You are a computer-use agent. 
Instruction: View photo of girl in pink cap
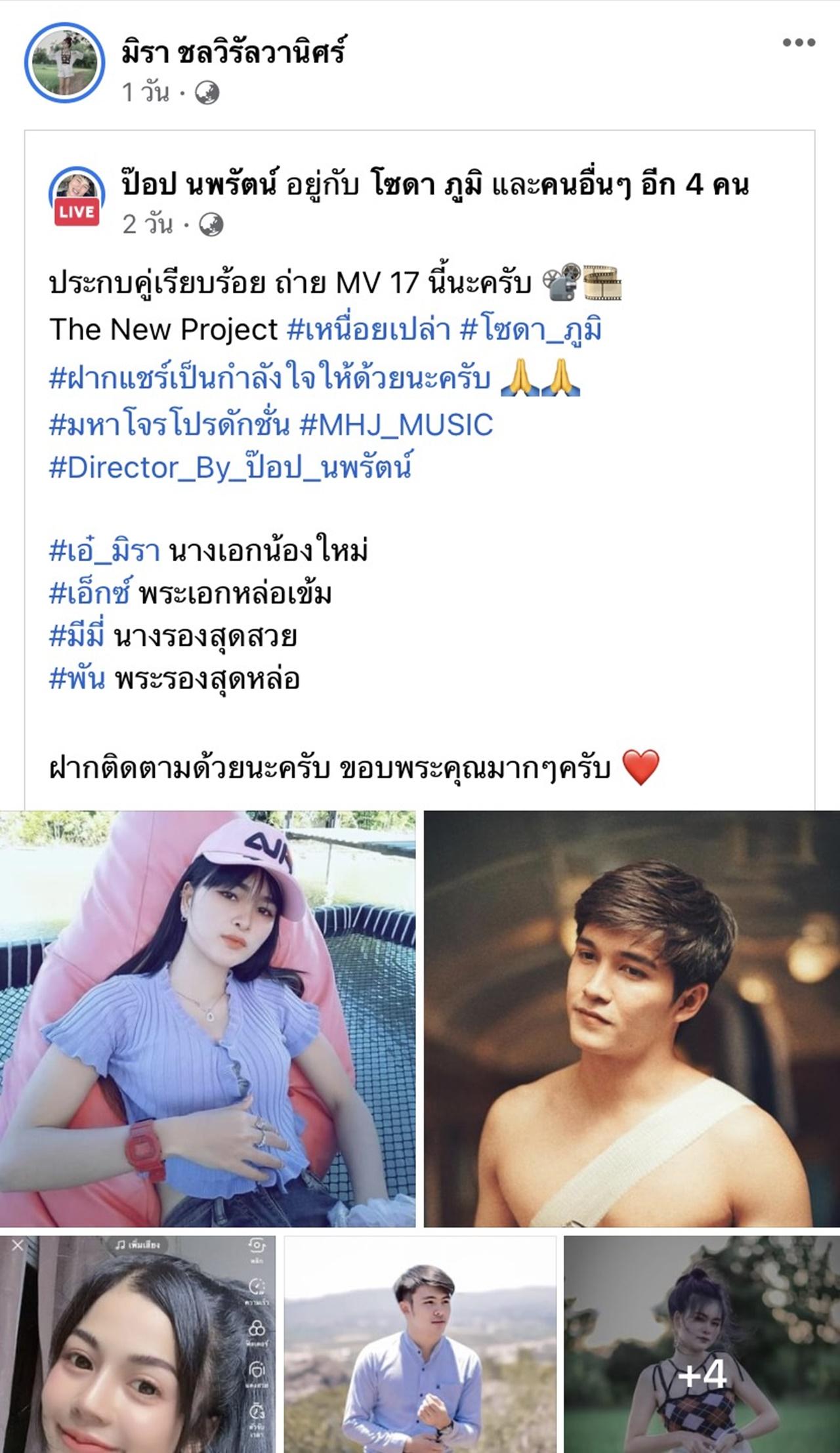[x=207, y=1019]
